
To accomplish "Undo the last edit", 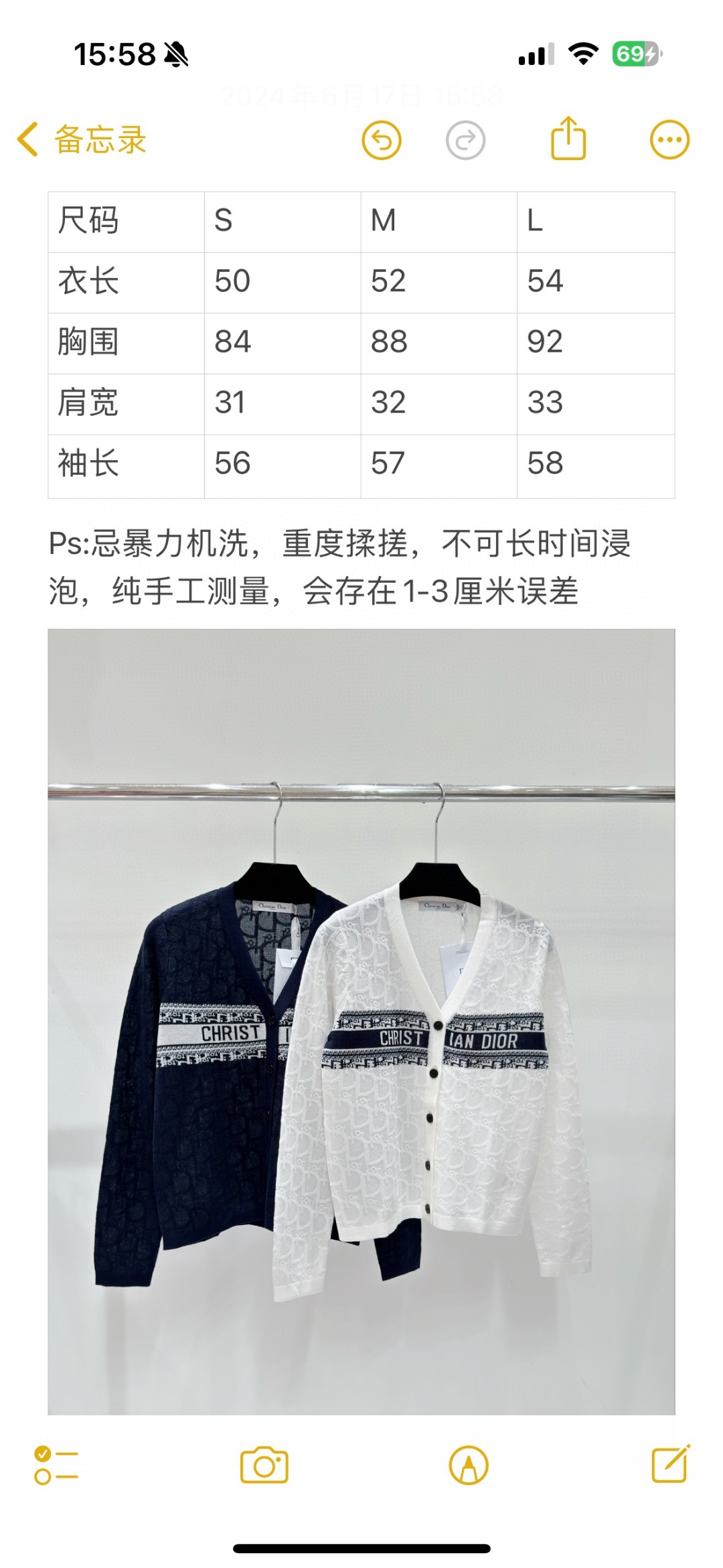I will 382,141.
